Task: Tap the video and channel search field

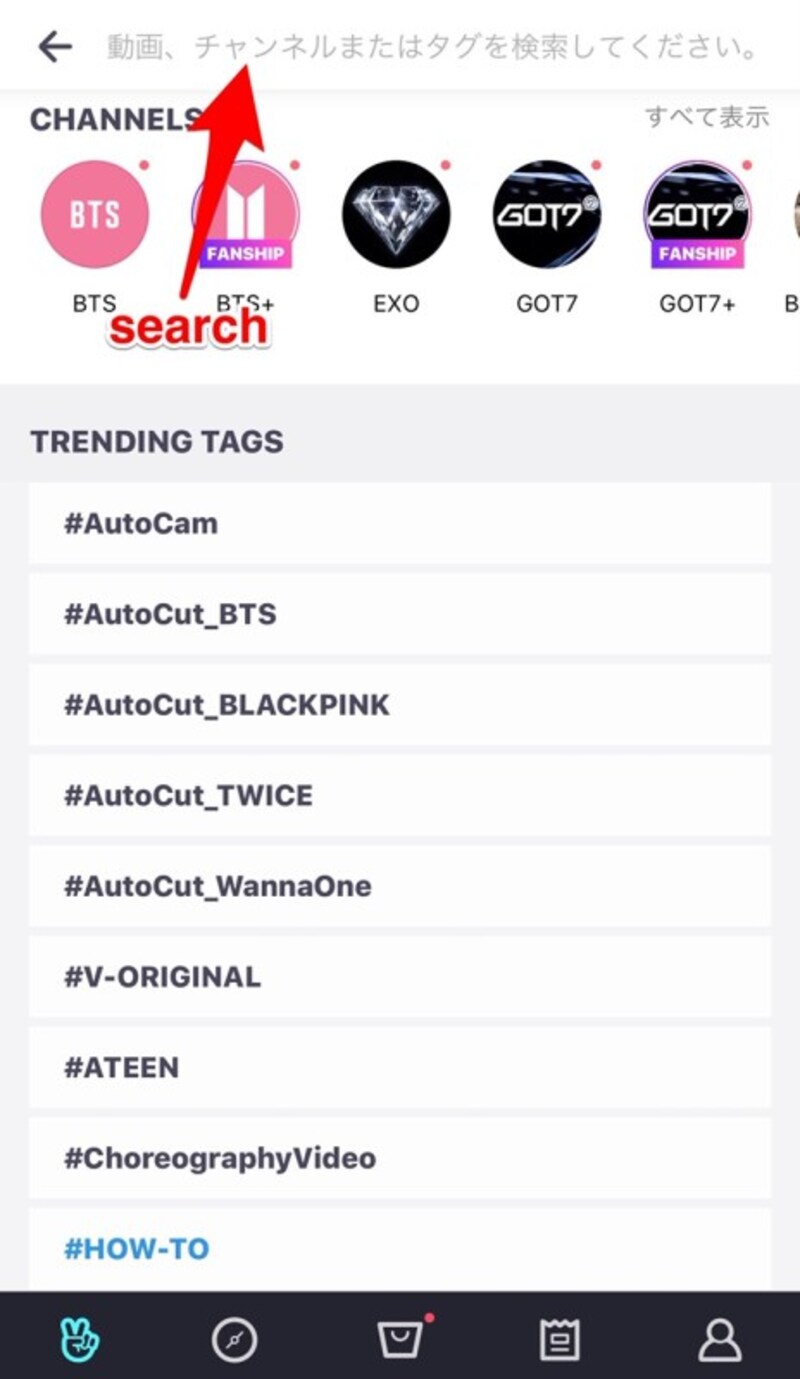Action: (x=432, y=47)
